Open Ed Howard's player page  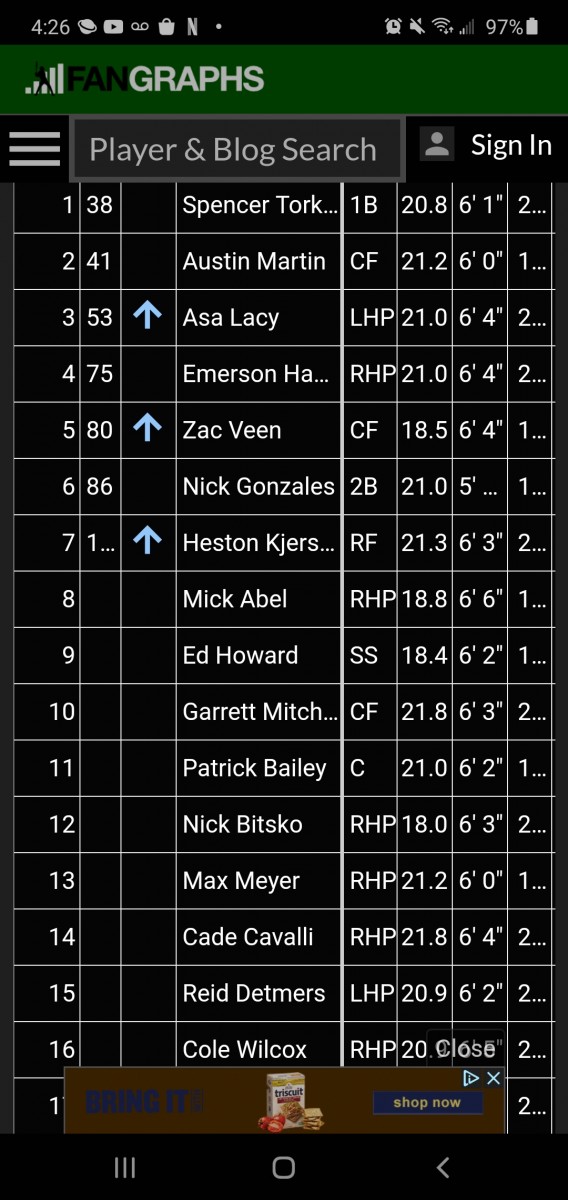(240, 655)
